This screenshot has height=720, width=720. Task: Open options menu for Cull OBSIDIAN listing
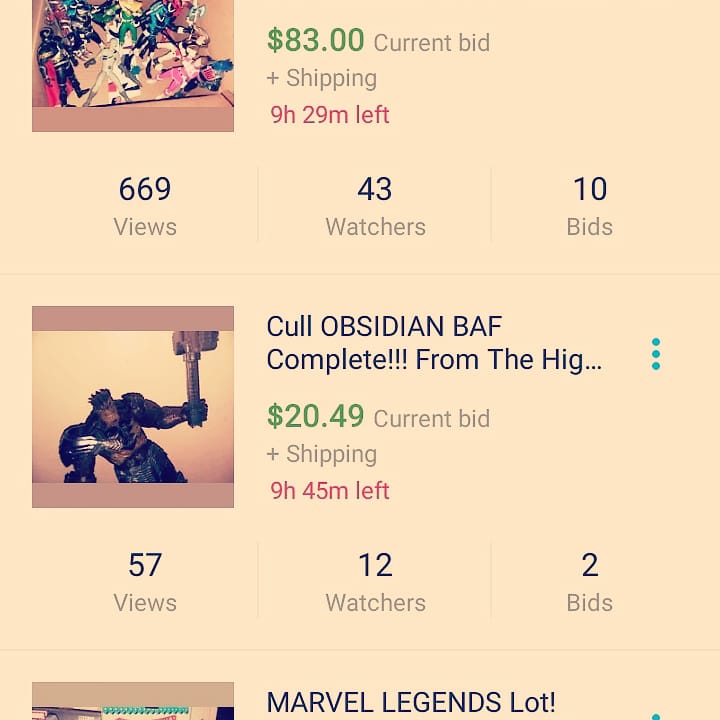(x=655, y=354)
